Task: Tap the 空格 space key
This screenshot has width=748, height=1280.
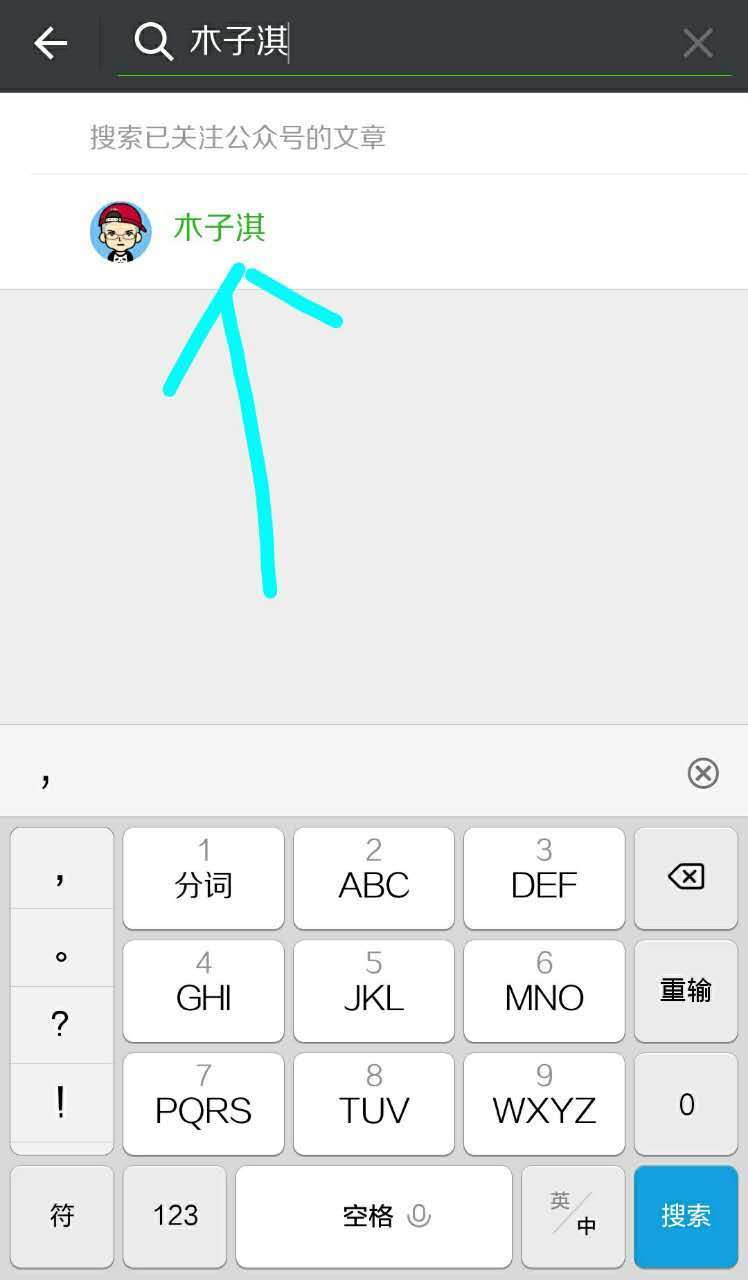Action: pos(374,1215)
